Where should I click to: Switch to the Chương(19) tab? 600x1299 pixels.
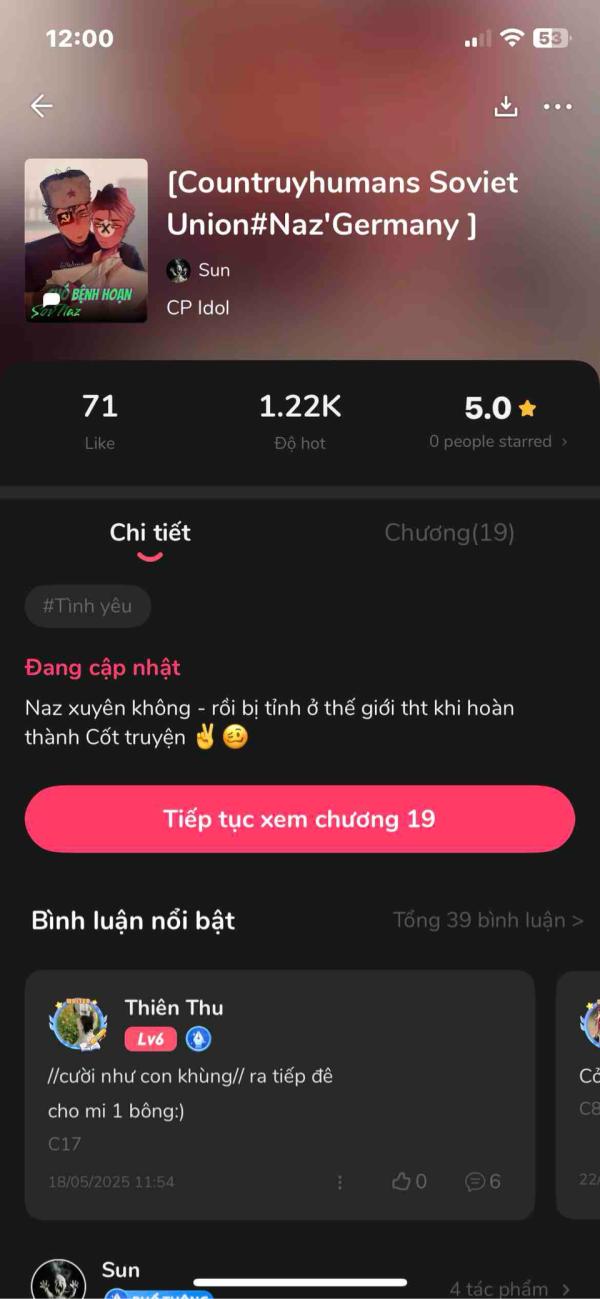click(x=449, y=533)
